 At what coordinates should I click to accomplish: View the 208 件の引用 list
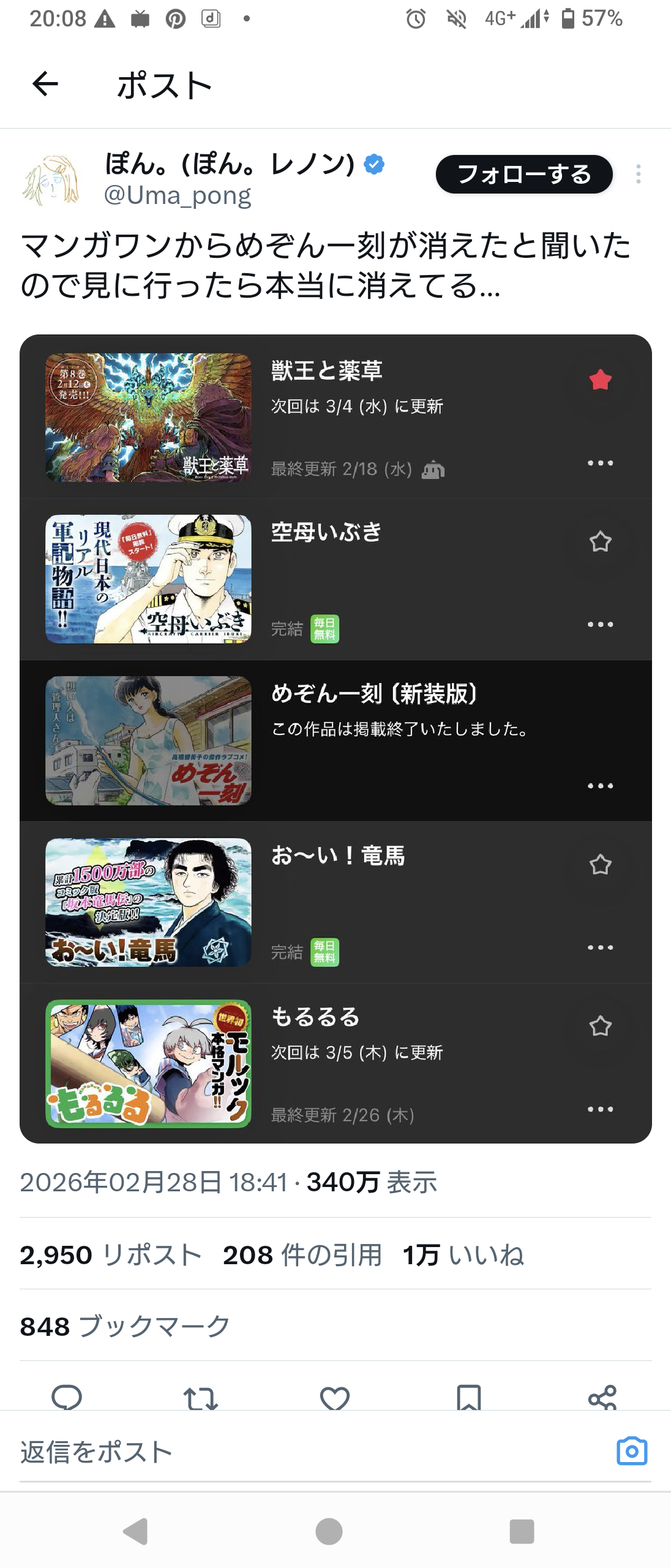pyautogui.click(x=302, y=1255)
